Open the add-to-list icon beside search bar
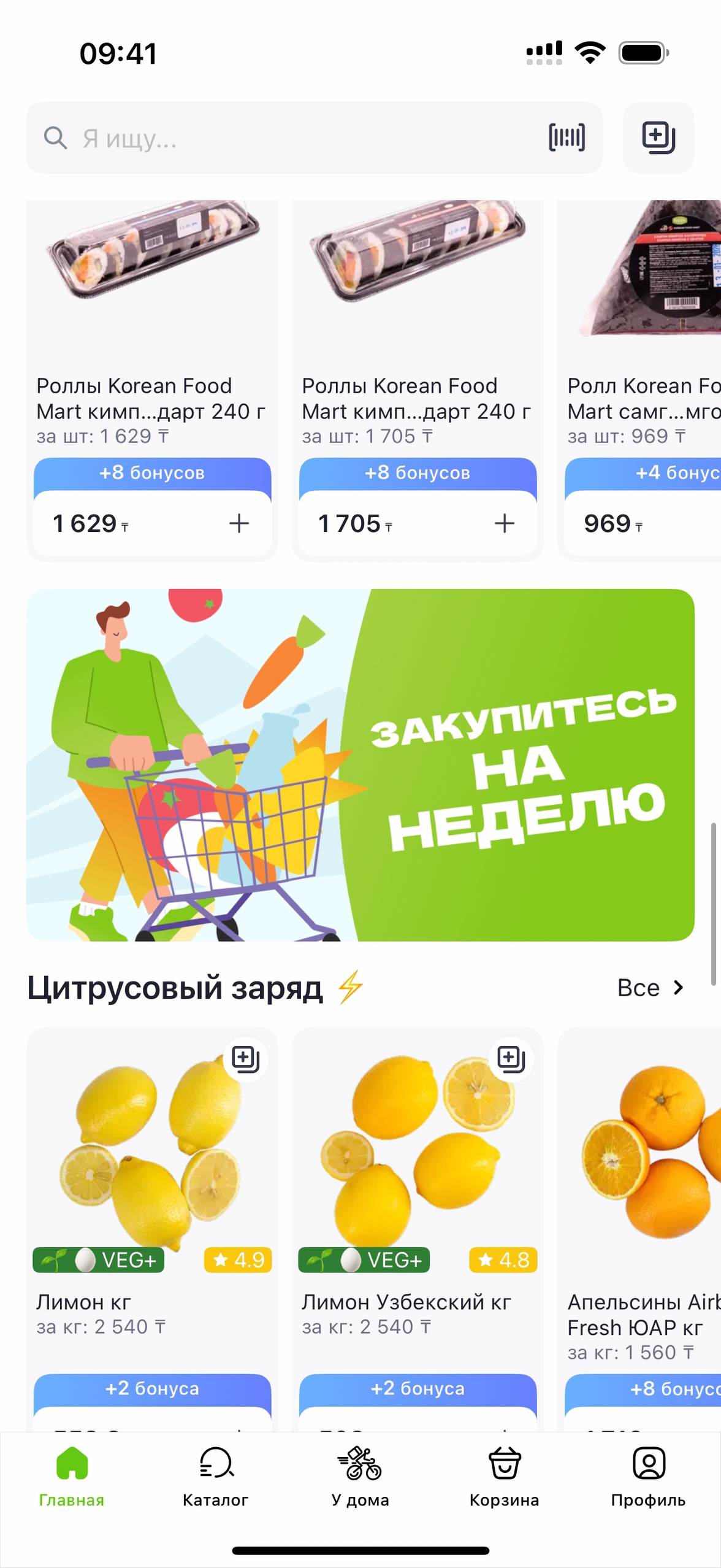Viewport: 721px width, 1568px height. click(658, 137)
